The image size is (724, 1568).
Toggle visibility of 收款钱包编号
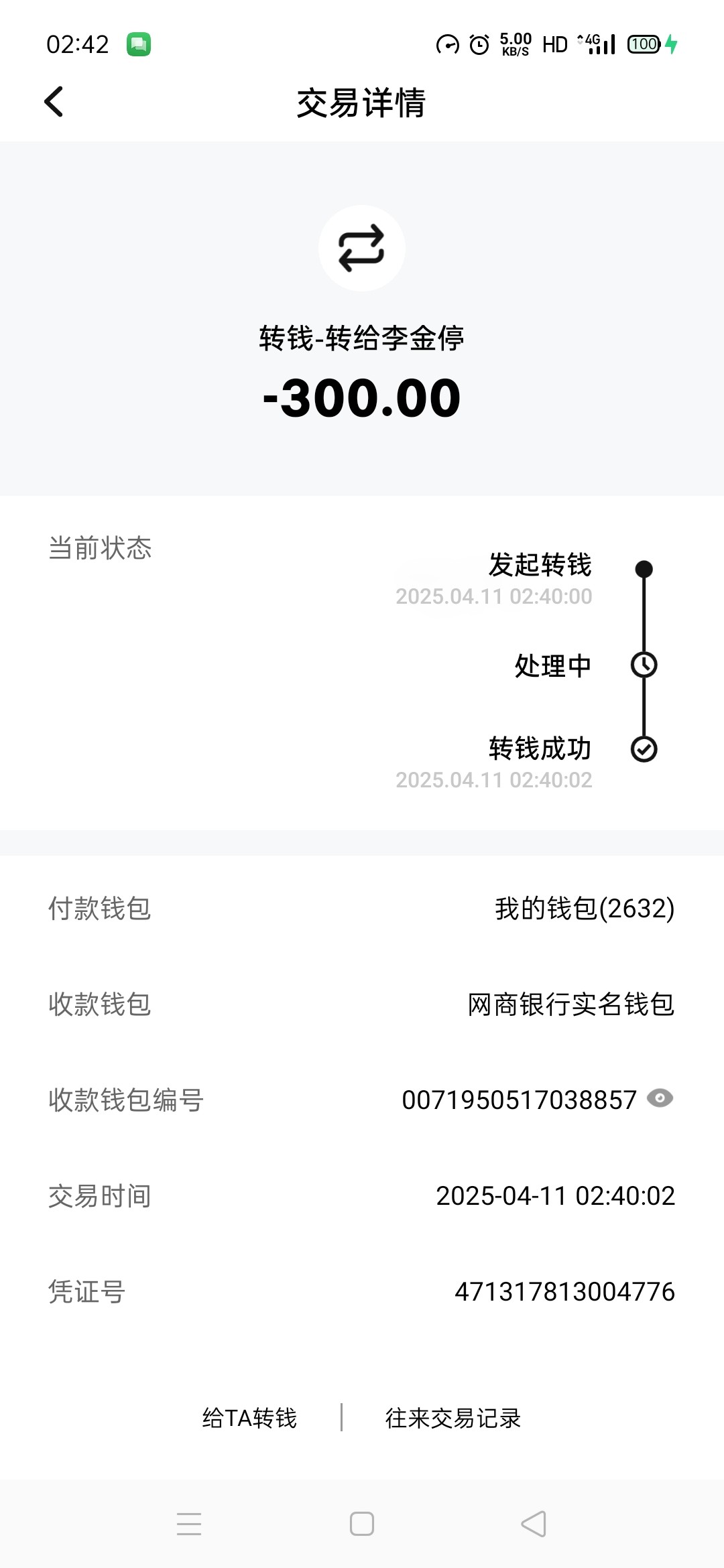660,1098
